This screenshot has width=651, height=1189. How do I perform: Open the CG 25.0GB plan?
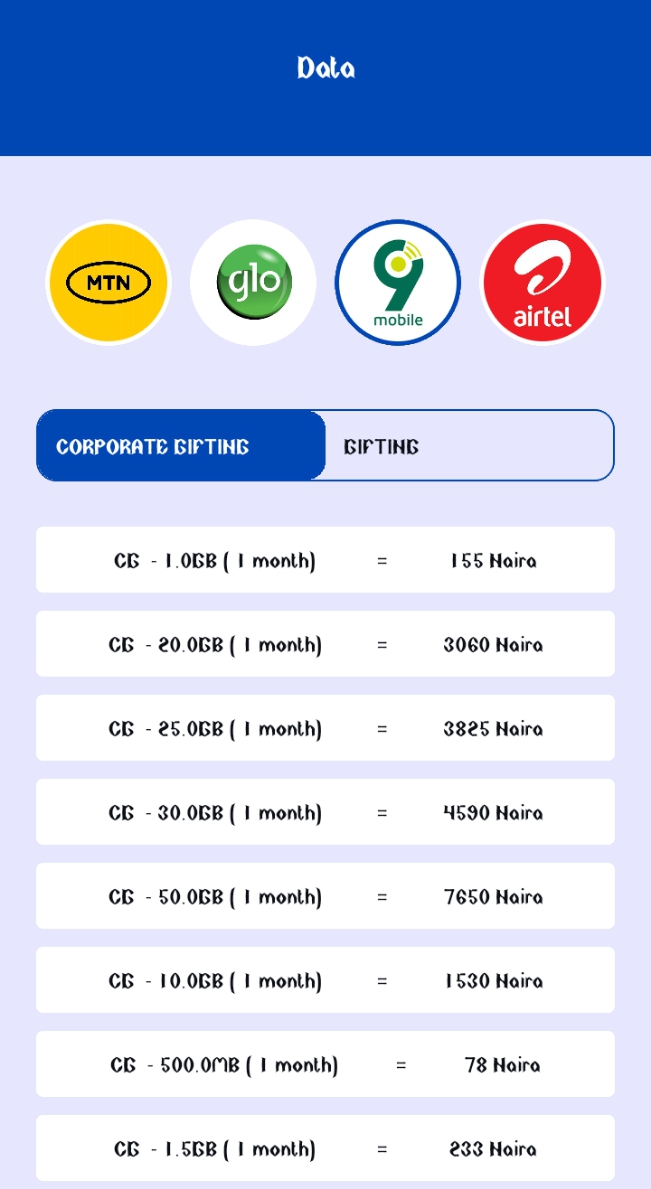pos(325,728)
